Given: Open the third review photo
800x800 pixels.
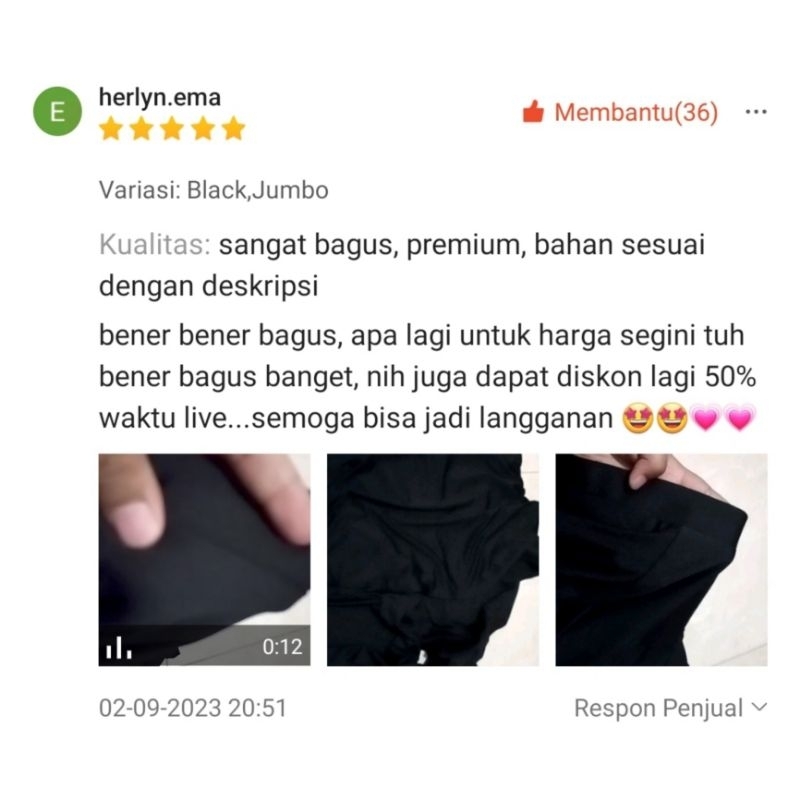Looking at the screenshot, I should click(x=661, y=560).
